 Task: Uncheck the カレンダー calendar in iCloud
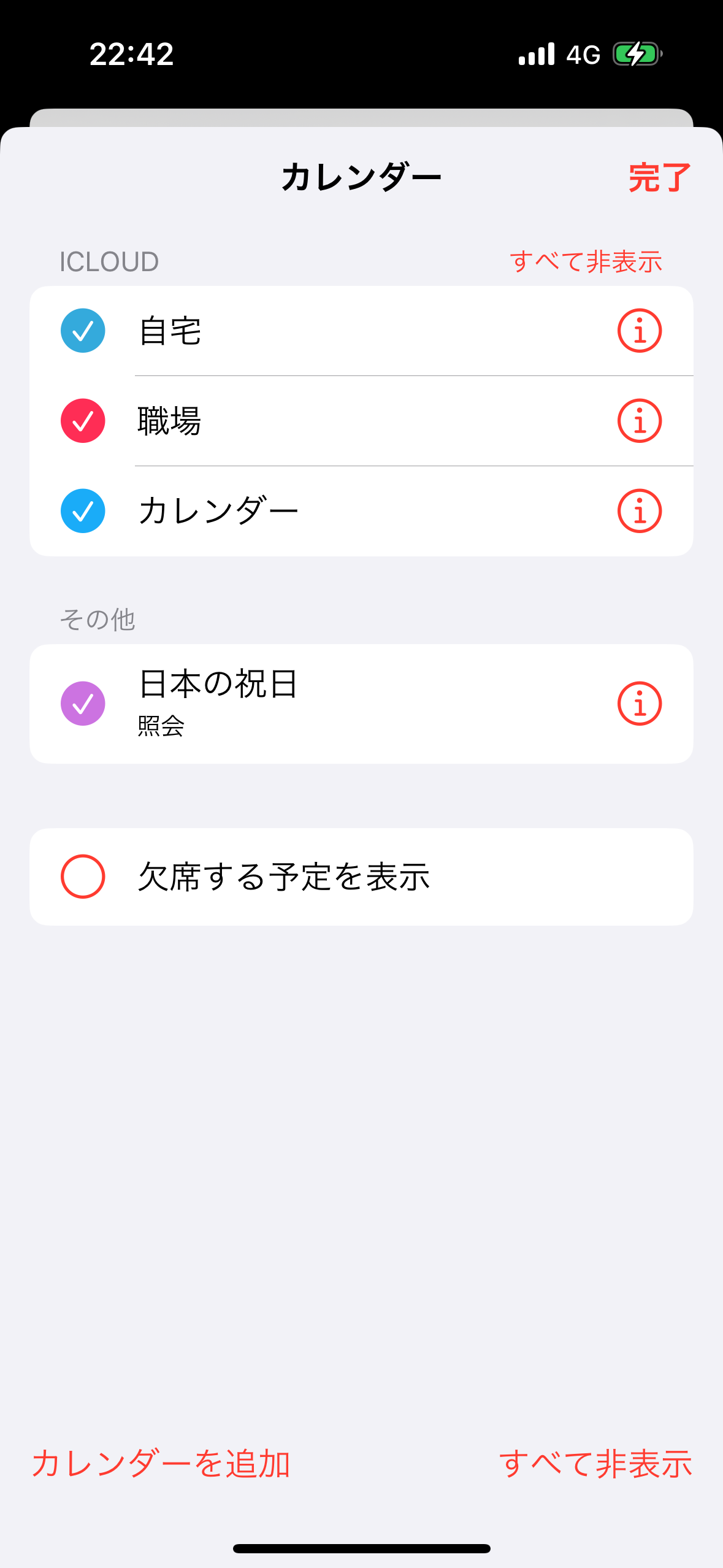point(83,511)
